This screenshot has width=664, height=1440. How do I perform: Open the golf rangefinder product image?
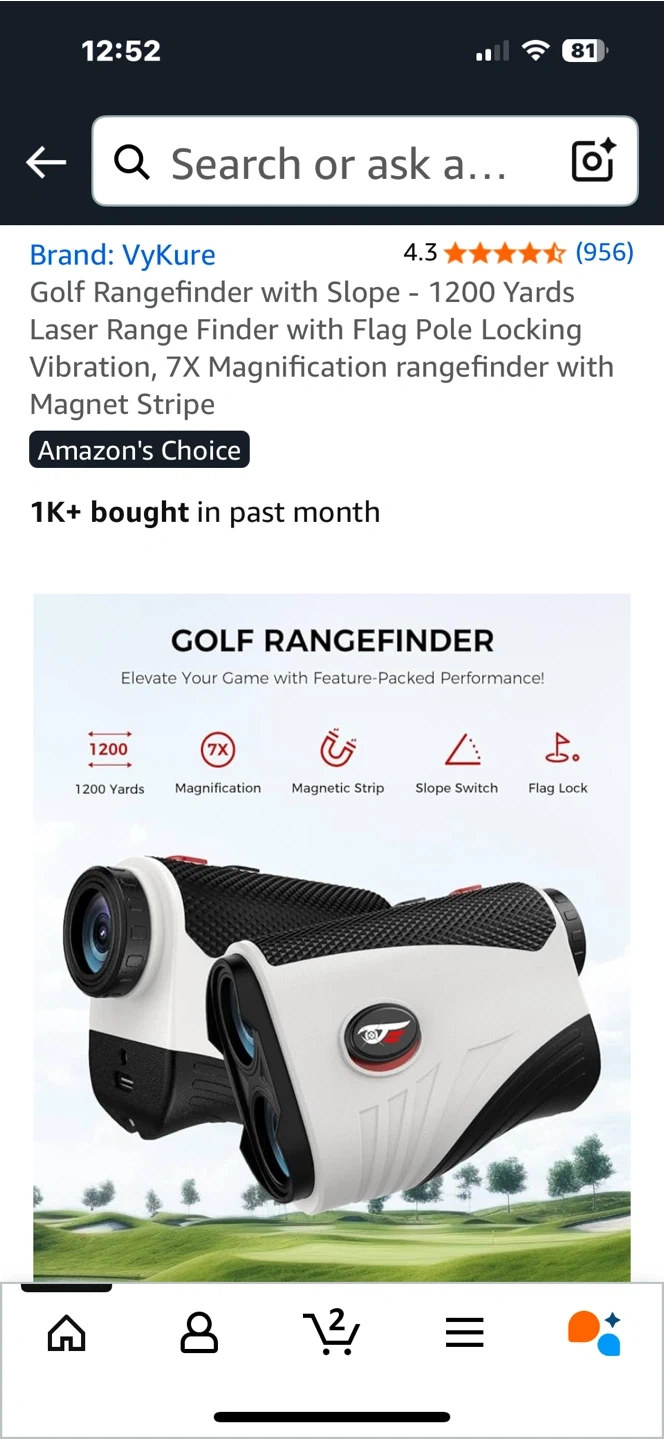pyautogui.click(x=332, y=936)
